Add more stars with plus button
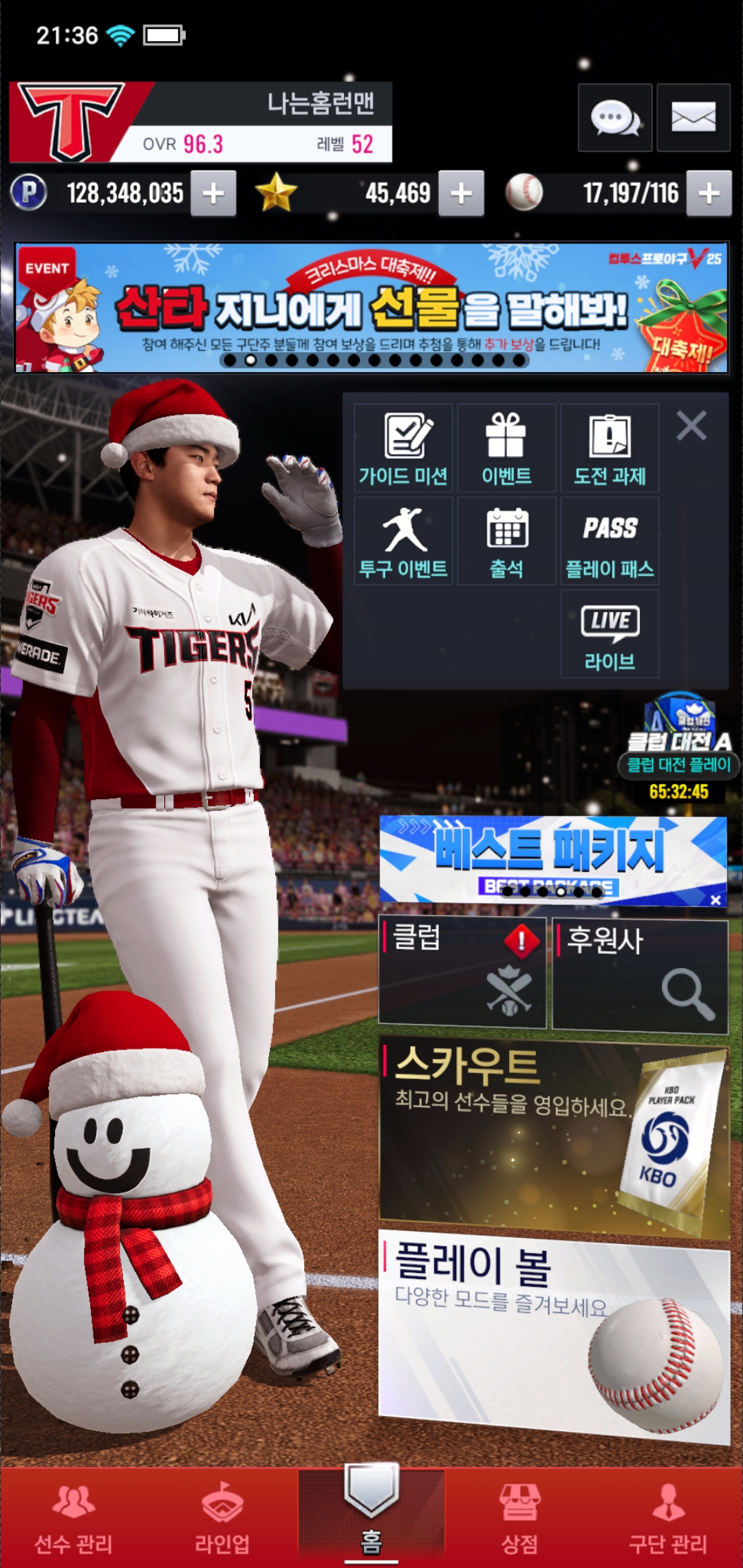Image resolution: width=743 pixels, height=1568 pixels. [461, 194]
